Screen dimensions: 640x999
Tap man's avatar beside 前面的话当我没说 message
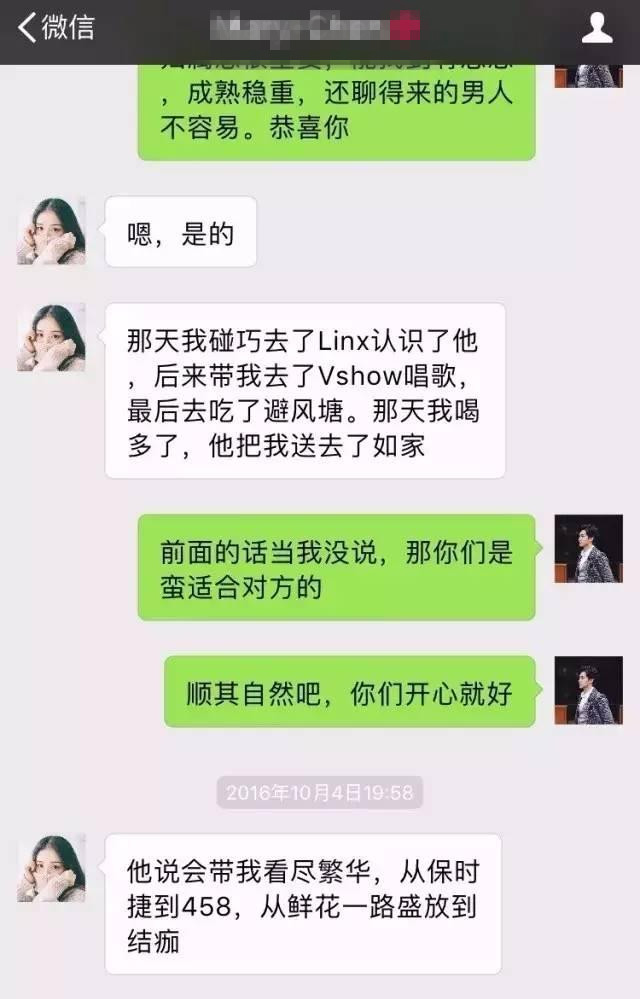click(589, 549)
